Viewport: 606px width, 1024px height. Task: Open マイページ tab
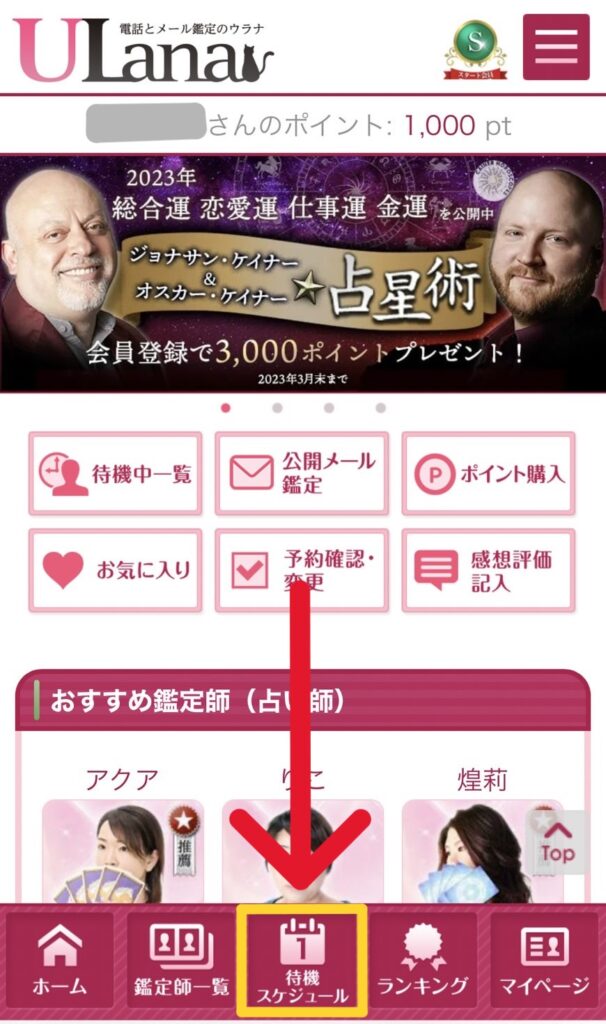[545, 960]
